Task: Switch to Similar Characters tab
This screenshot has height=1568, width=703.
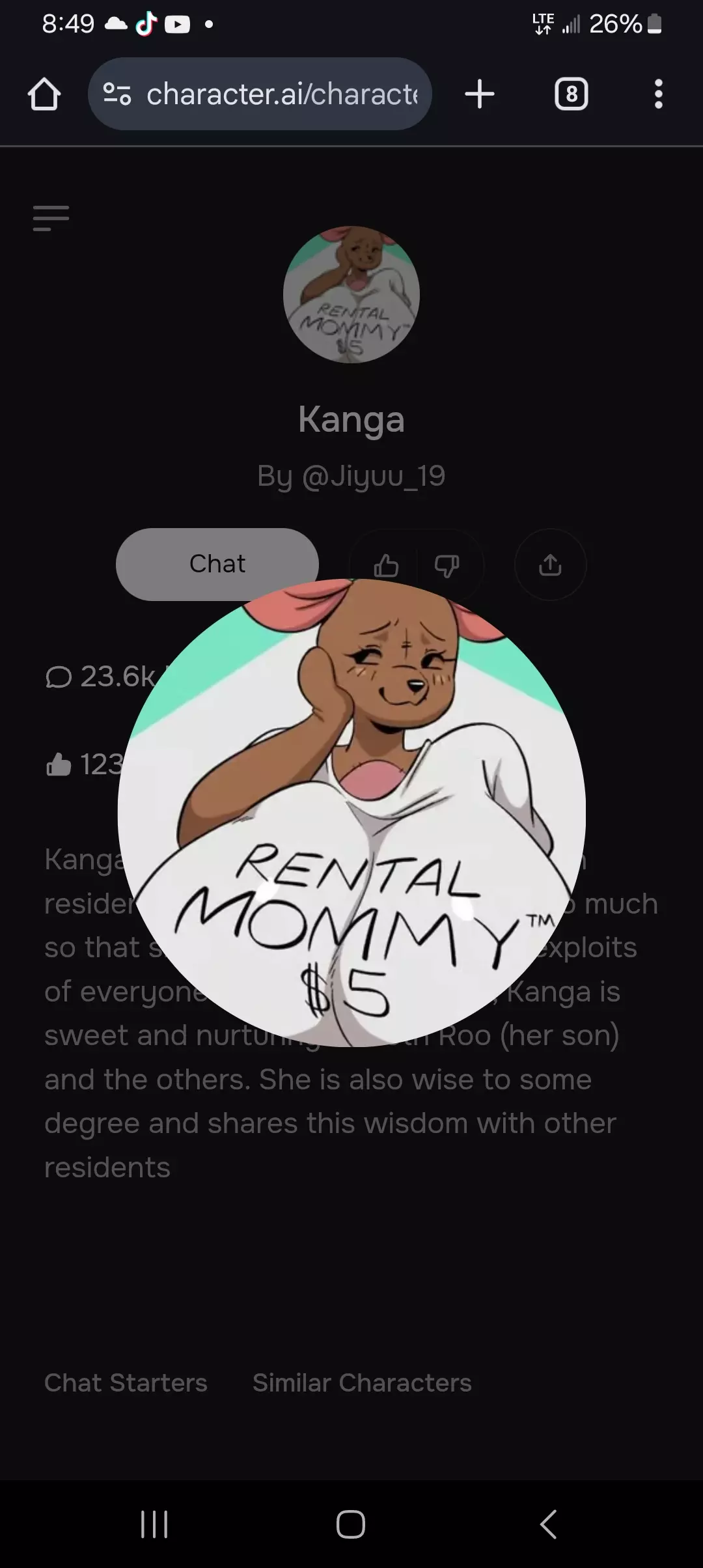Action: tap(362, 1382)
